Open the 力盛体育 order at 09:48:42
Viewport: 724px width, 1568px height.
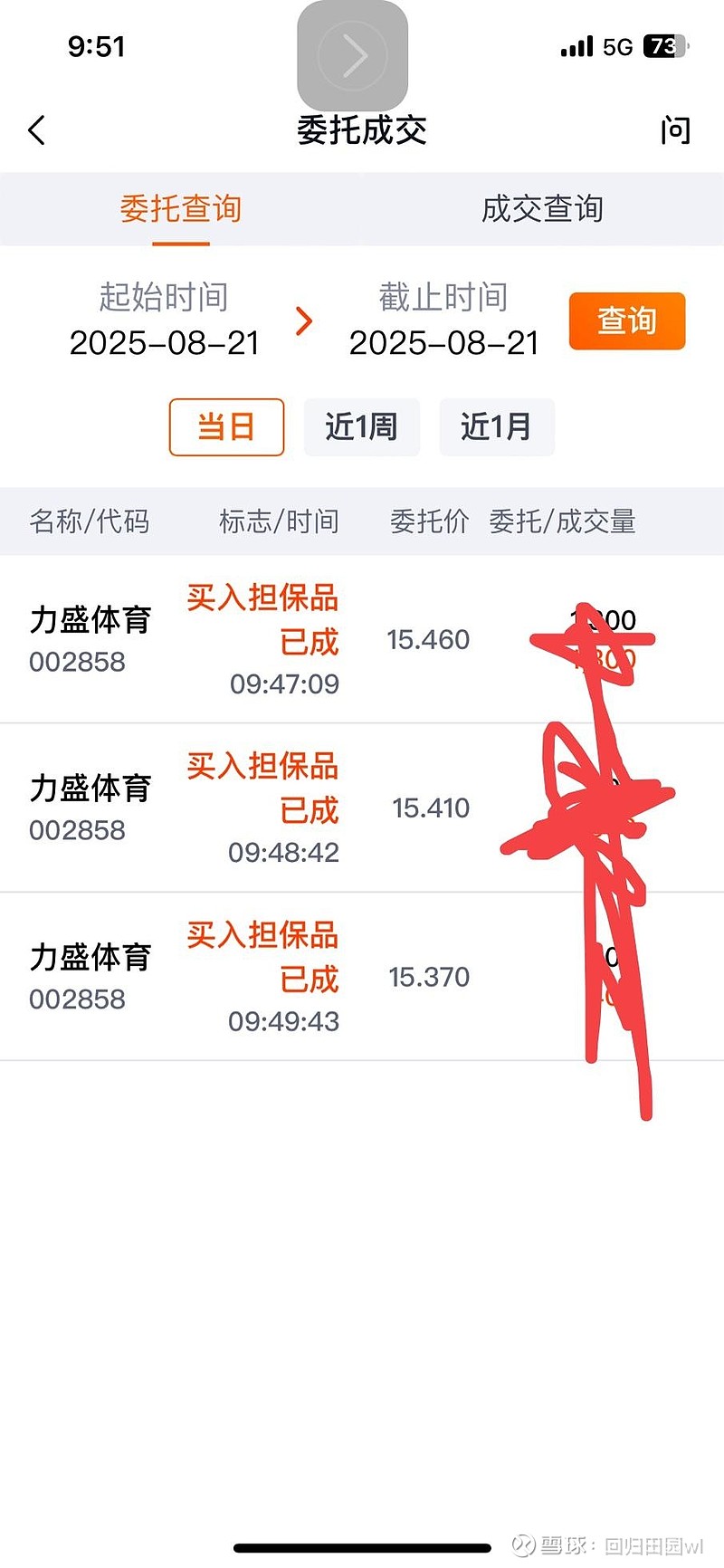coord(362,808)
